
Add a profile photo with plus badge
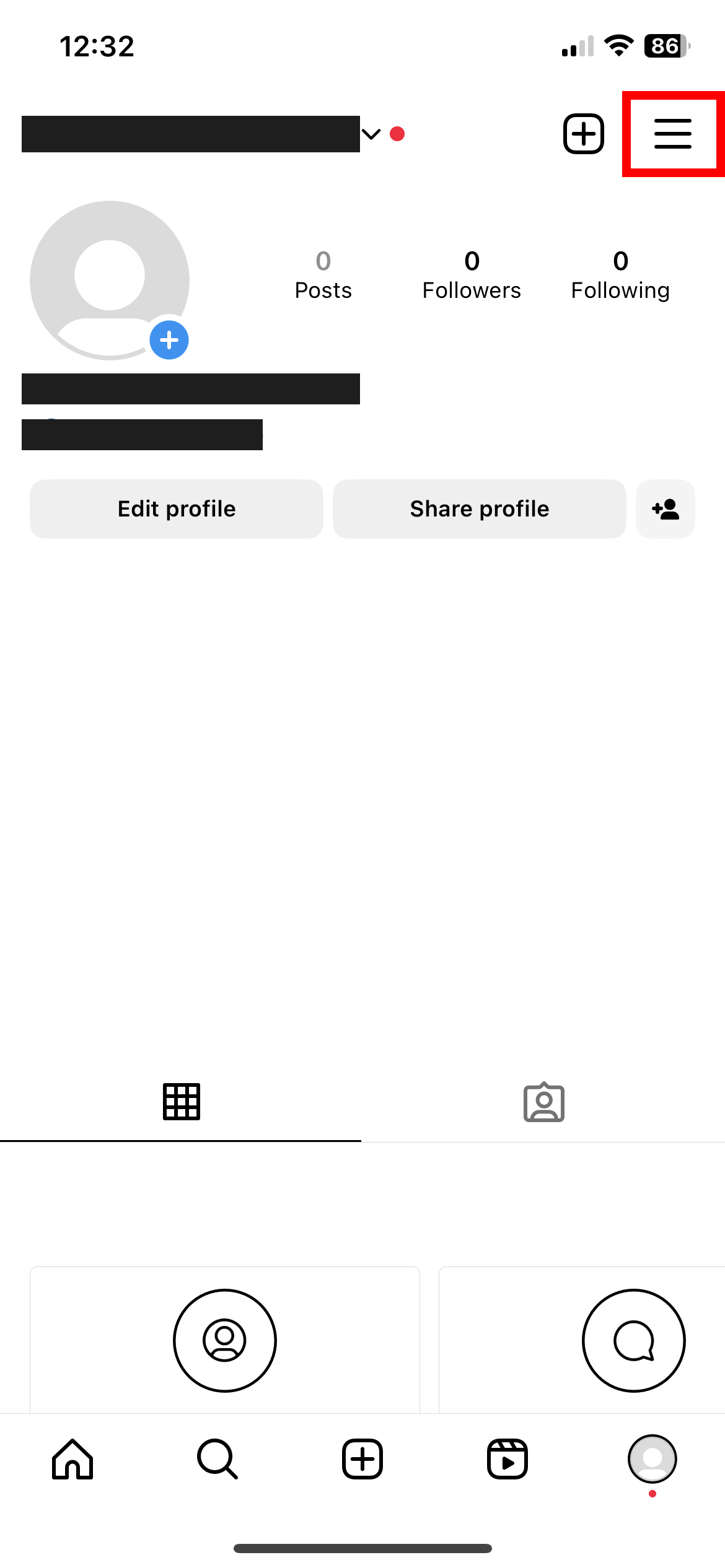point(169,340)
